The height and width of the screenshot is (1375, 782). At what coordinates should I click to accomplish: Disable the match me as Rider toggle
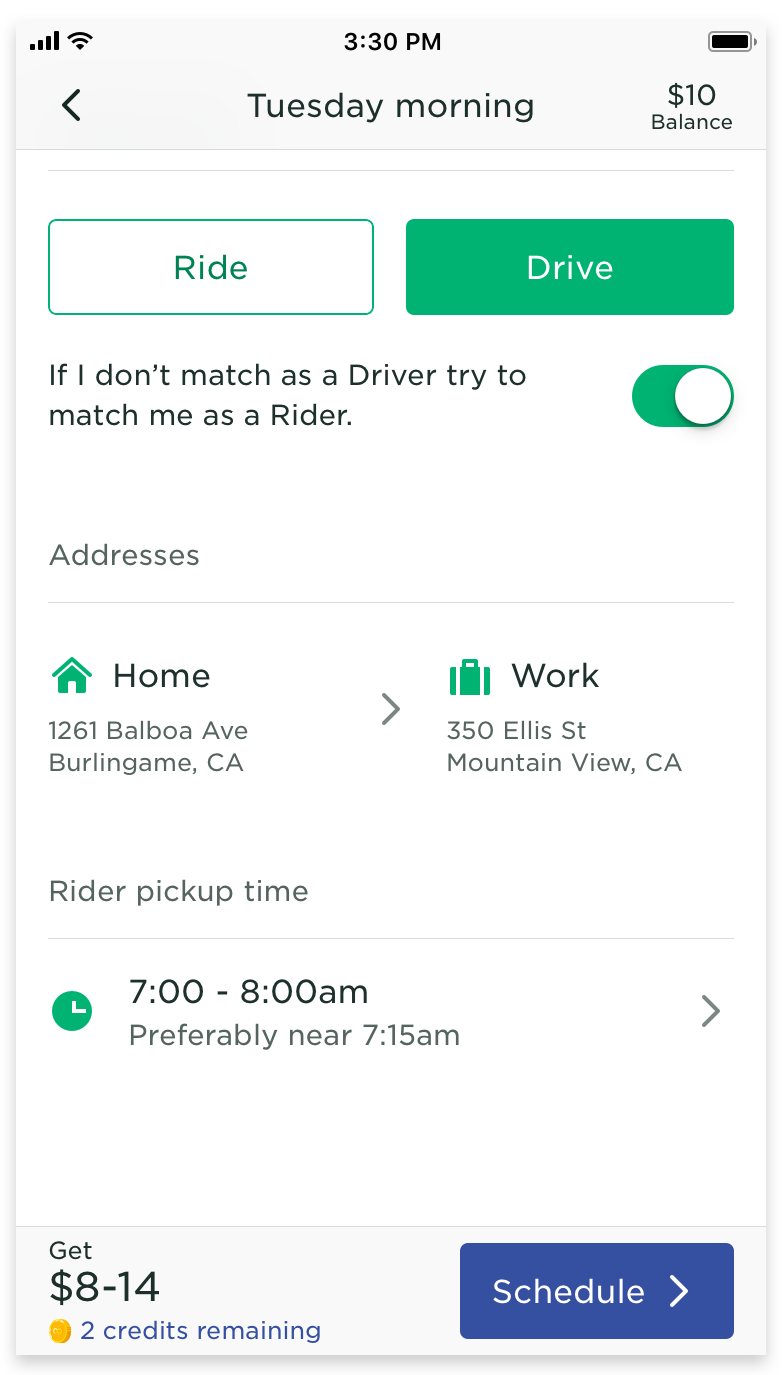pyautogui.click(x=682, y=396)
